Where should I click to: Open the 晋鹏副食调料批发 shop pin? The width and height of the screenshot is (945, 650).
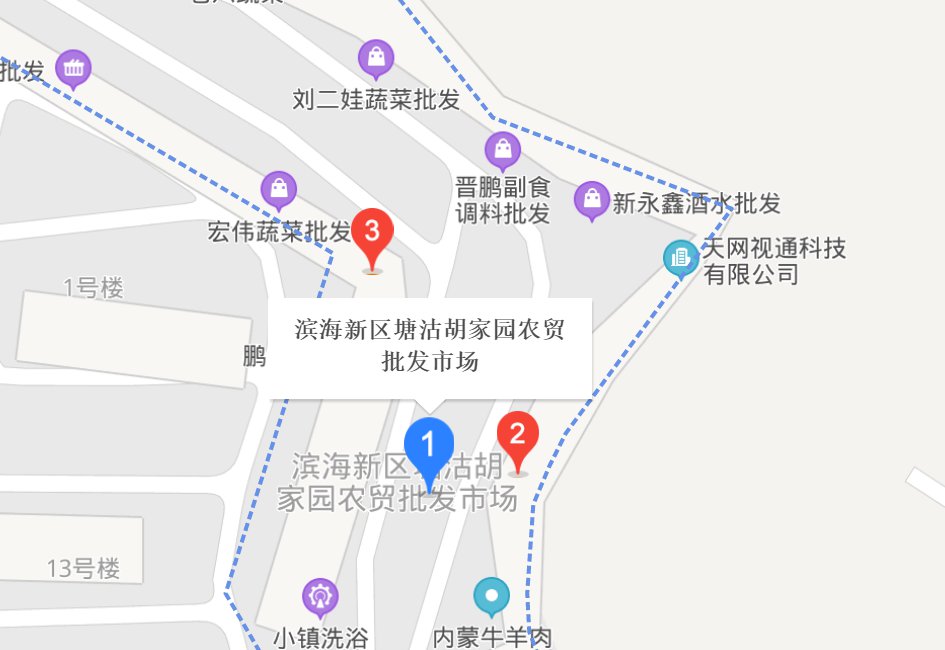coord(502,151)
